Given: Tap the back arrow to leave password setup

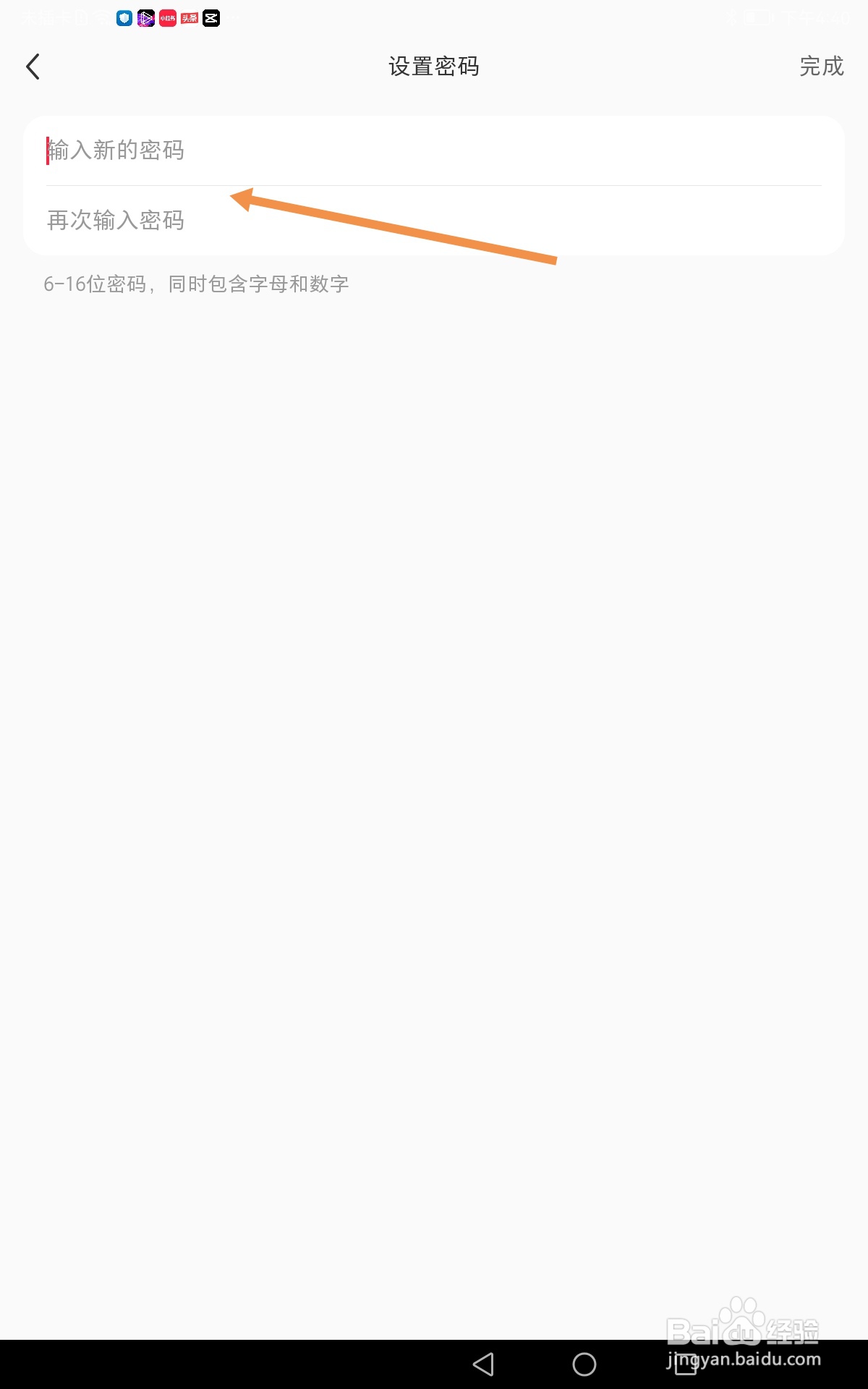Looking at the screenshot, I should tap(33, 66).
